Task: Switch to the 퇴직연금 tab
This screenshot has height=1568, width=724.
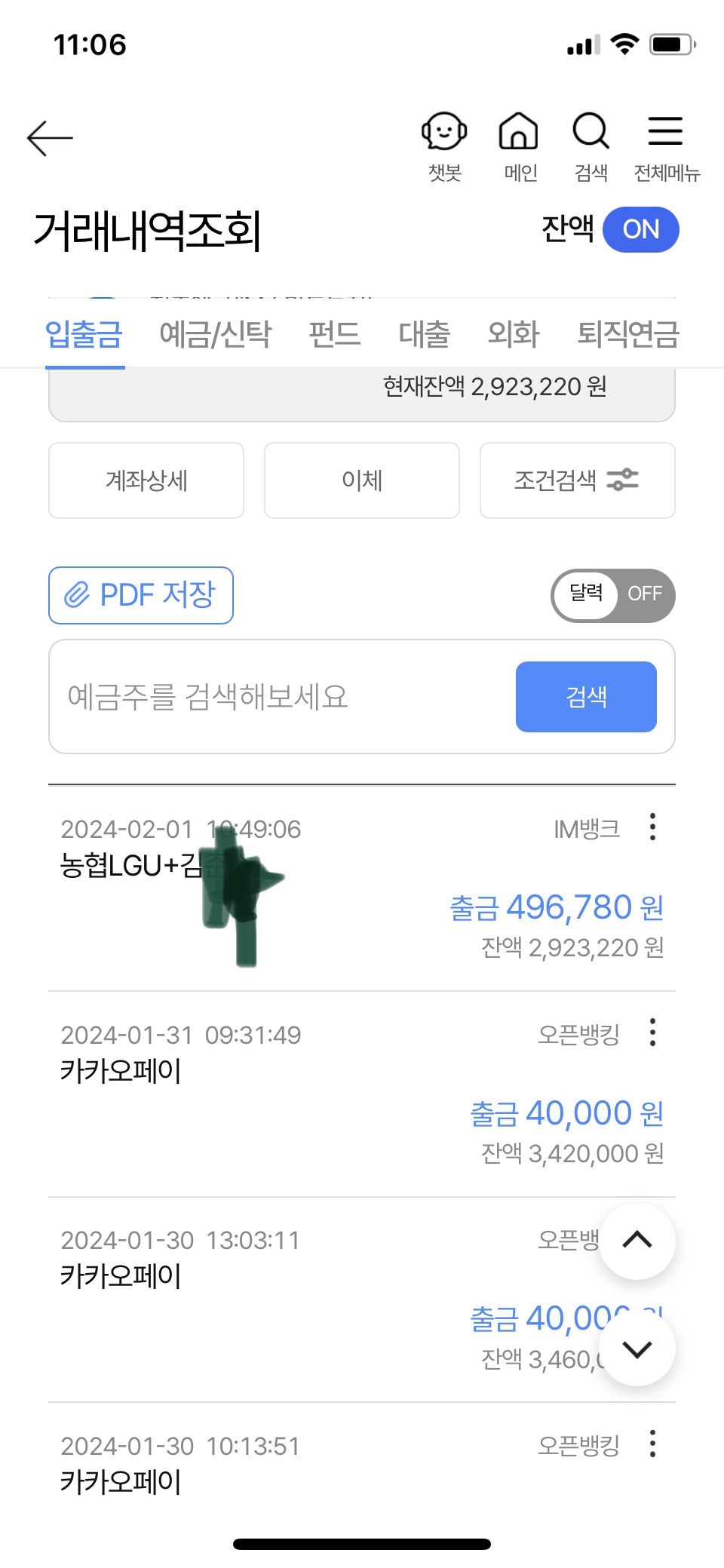Action: coord(628,334)
